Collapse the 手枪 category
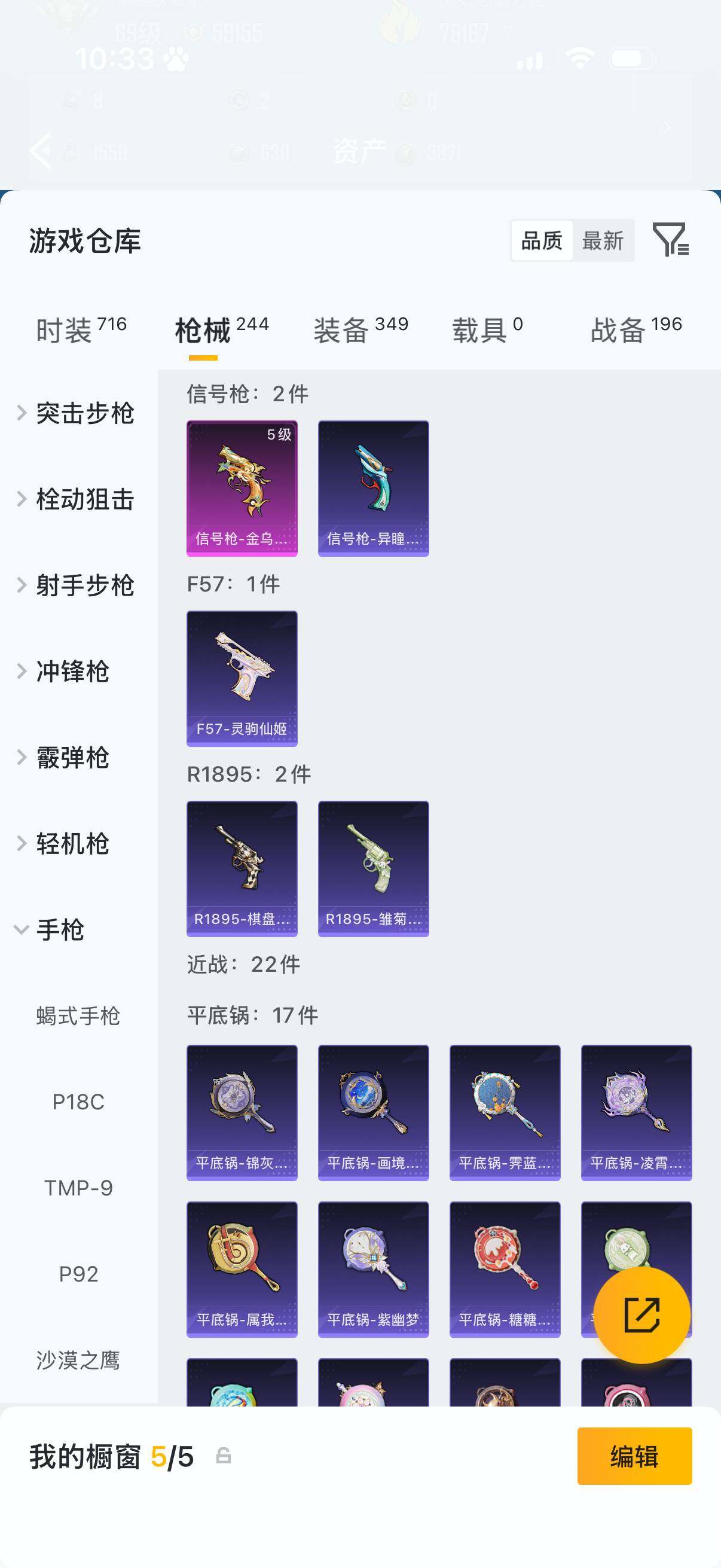721x1568 pixels. pyautogui.click(x=61, y=930)
